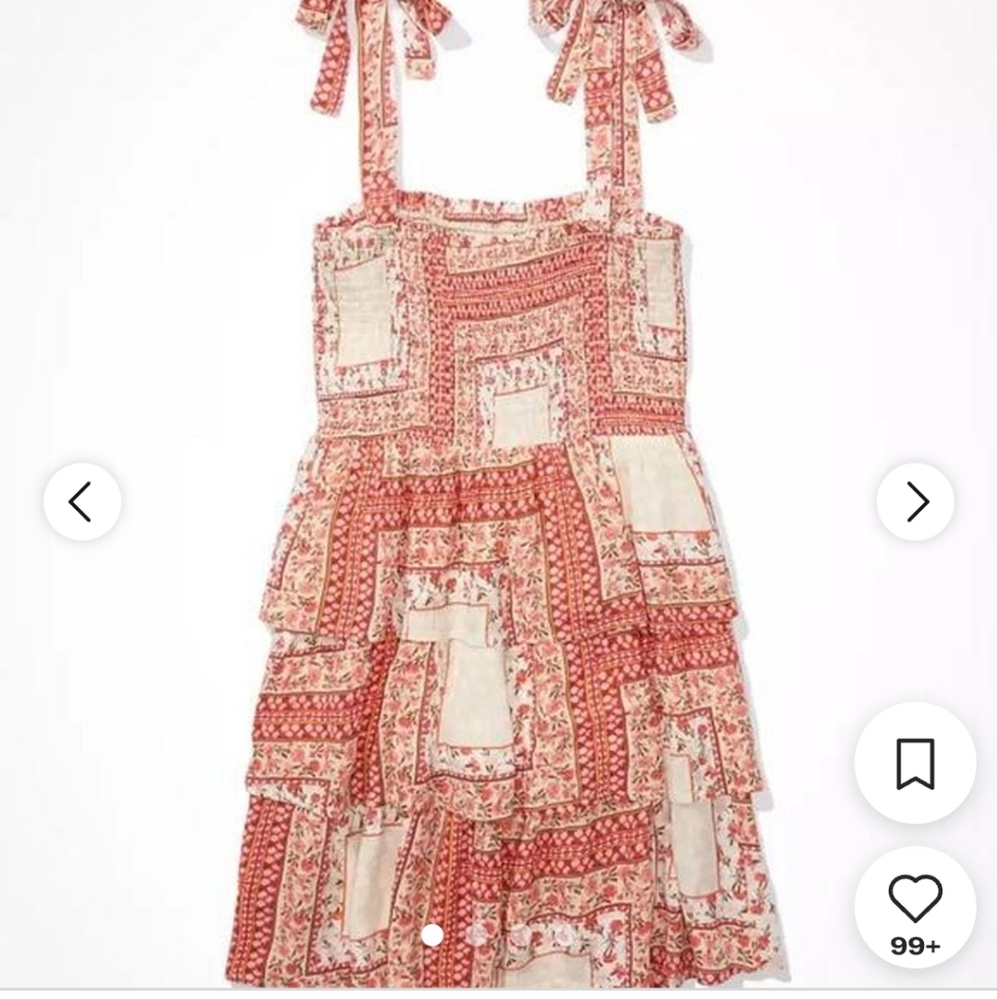Go to the previous listing photo

coord(82,502)
